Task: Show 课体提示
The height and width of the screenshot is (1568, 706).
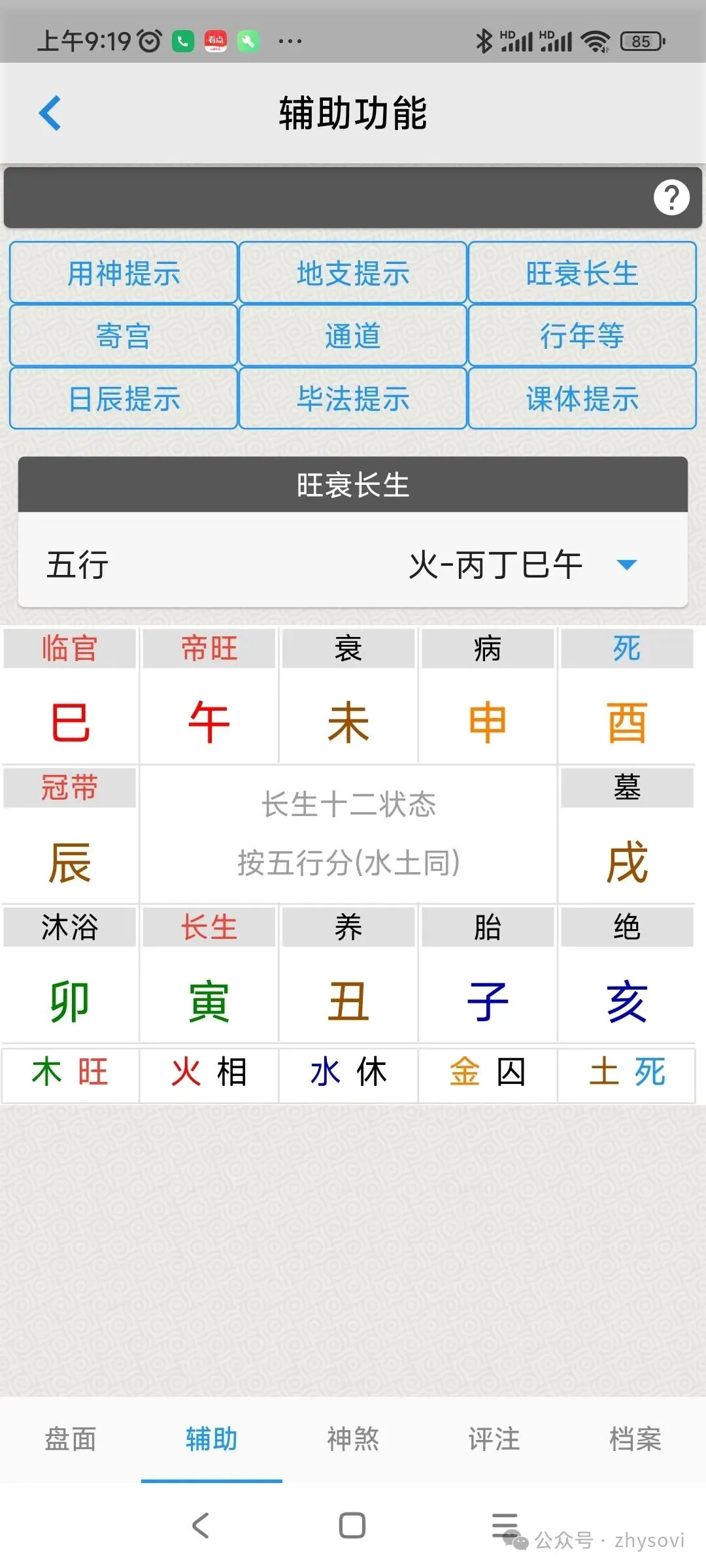Action: [x=582, y=398]
